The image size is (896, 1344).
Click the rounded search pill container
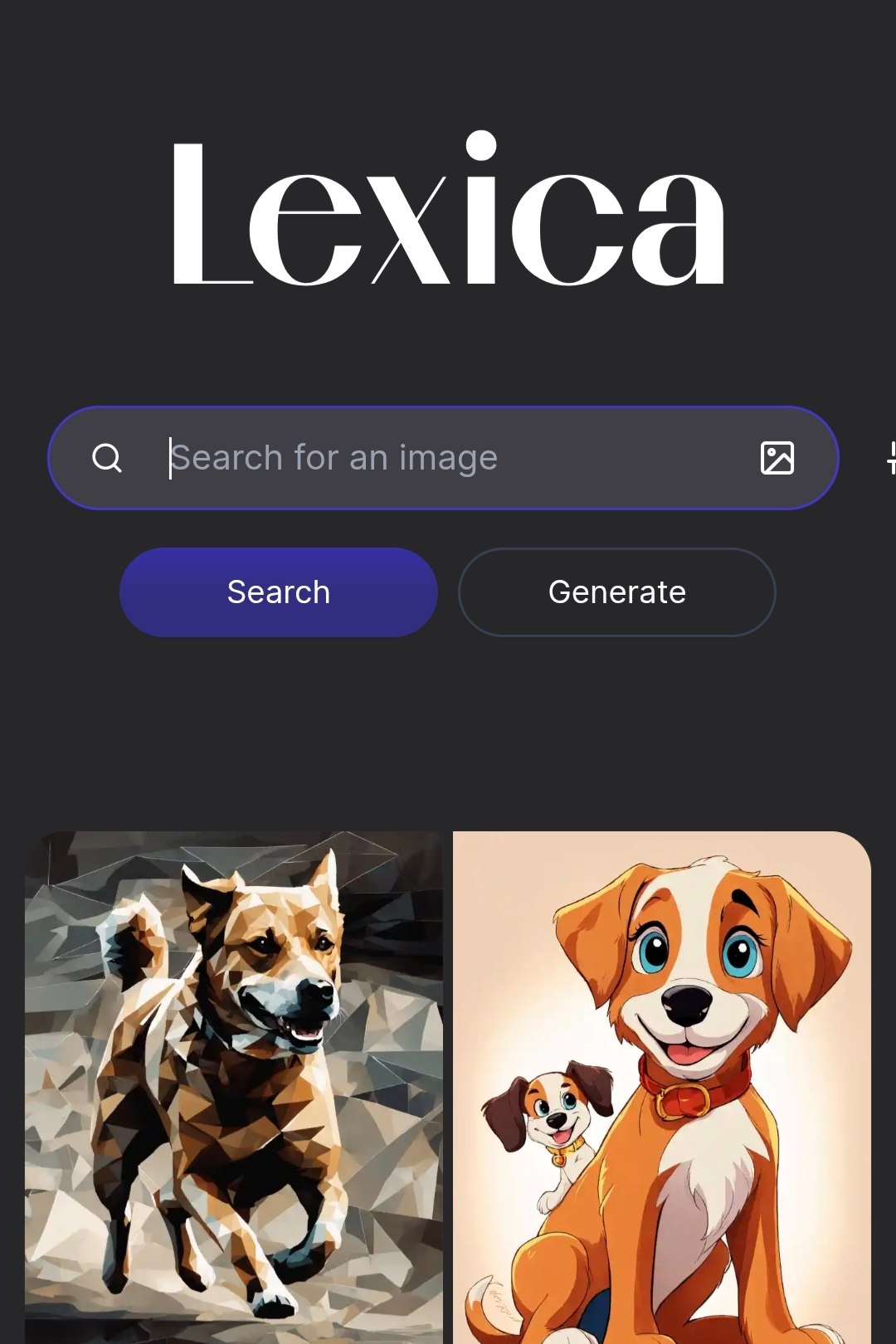point(444,457)
